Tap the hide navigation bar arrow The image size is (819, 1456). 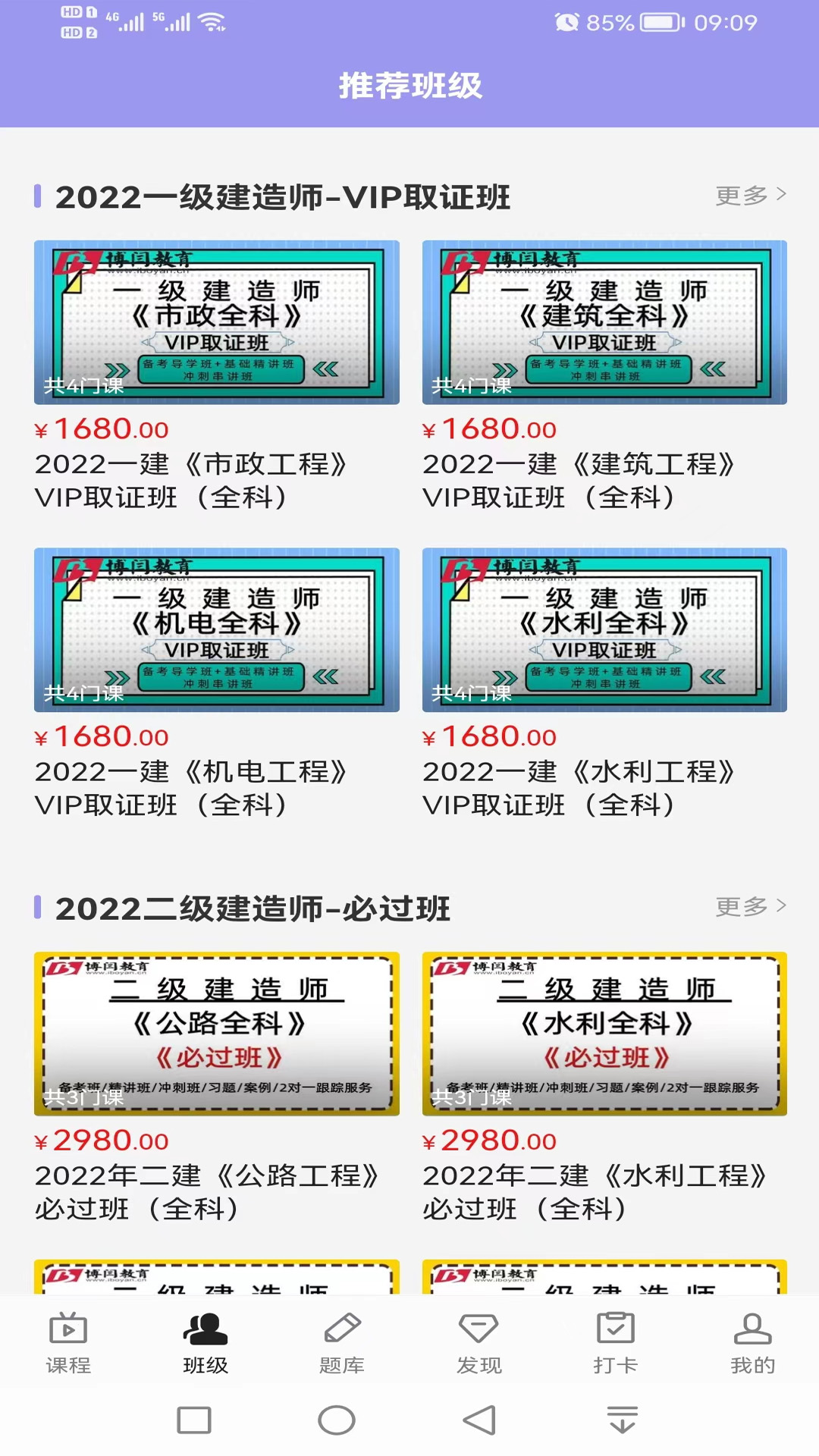pyautogui.click(x=619, y=1419)
